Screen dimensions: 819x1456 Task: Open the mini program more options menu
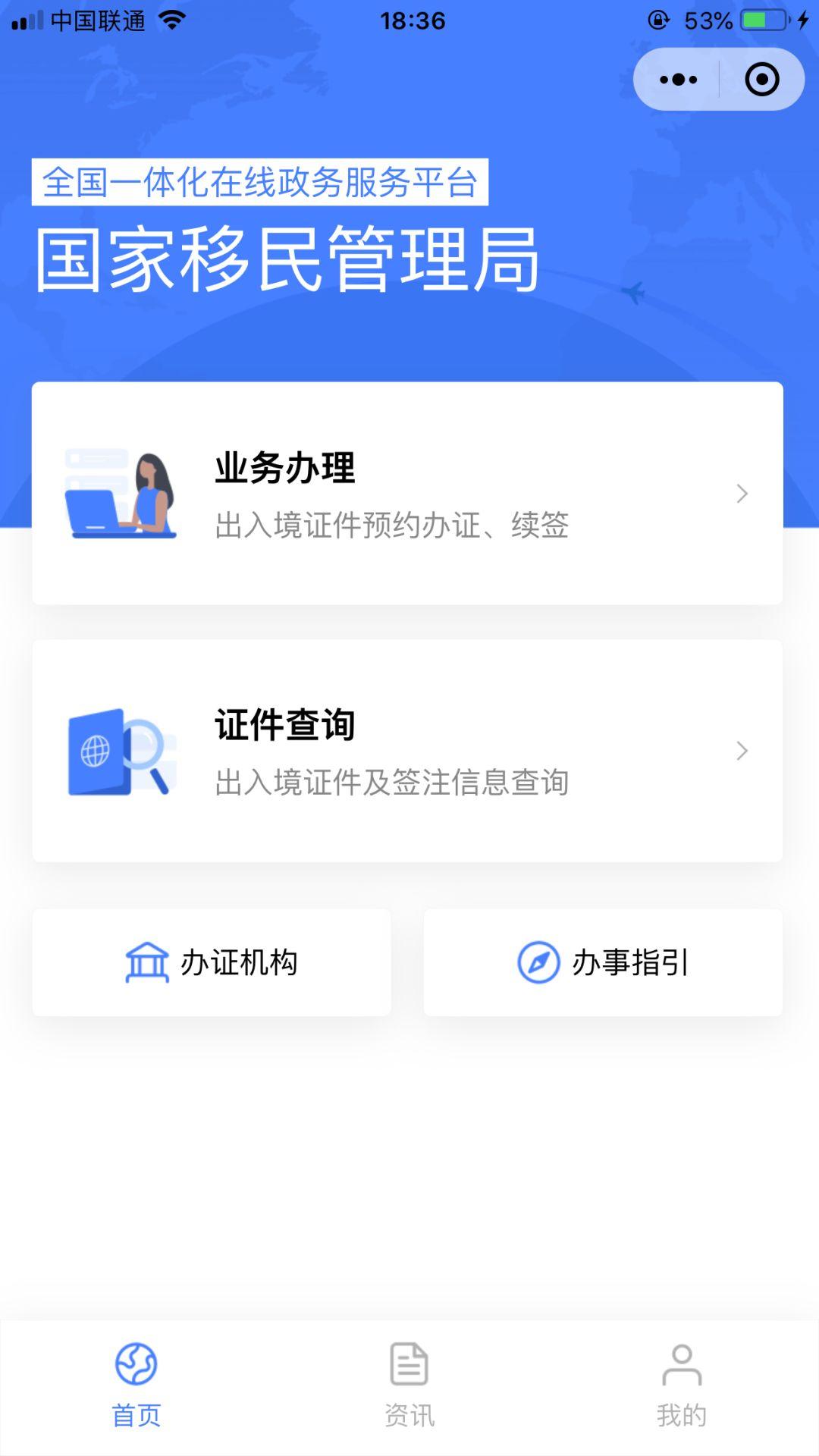pos(678,80)
